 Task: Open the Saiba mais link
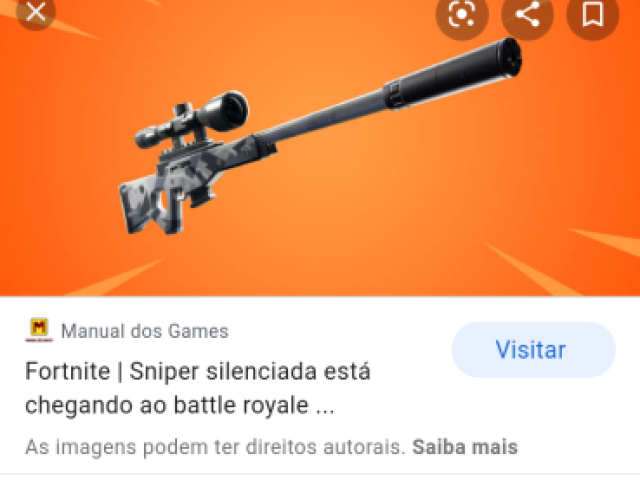(464, 446)
